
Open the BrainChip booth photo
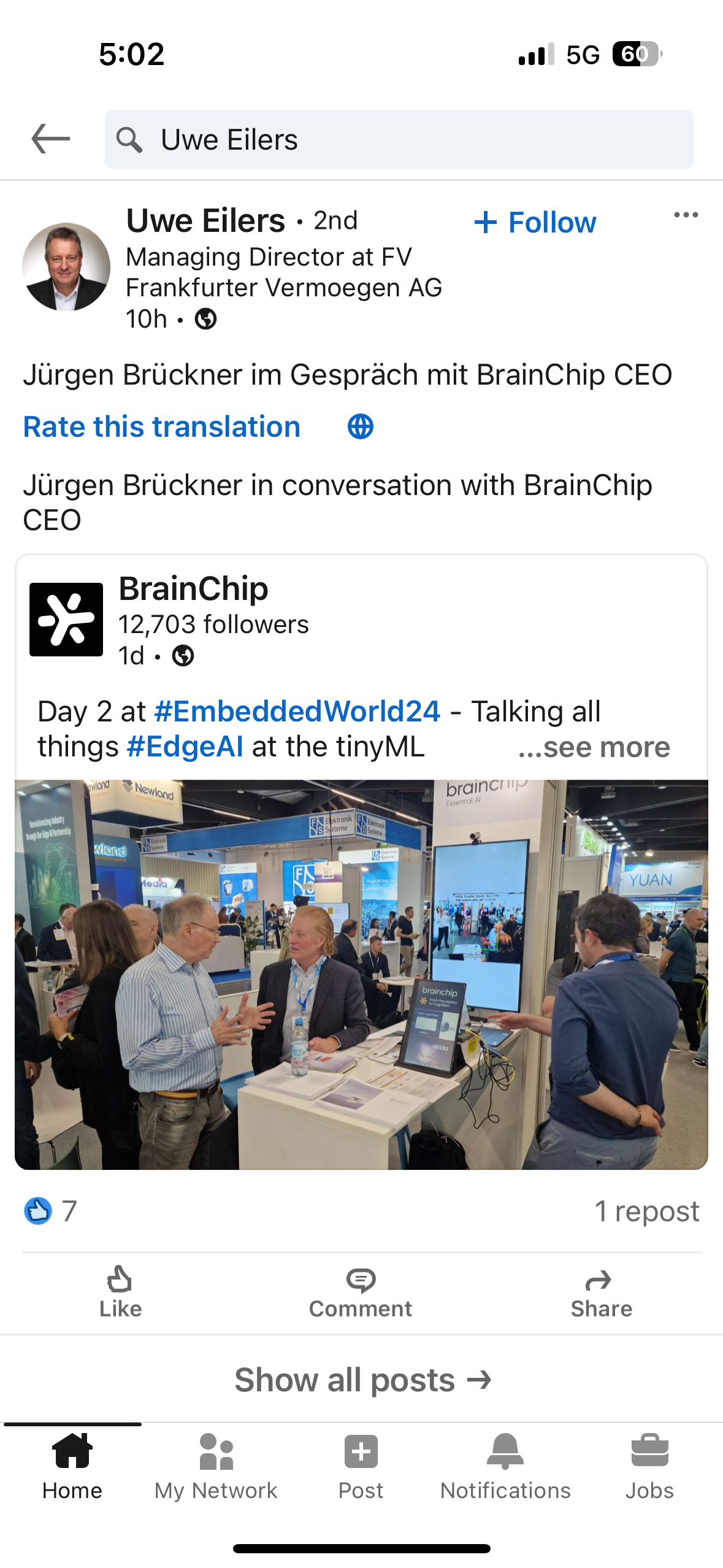361,974
